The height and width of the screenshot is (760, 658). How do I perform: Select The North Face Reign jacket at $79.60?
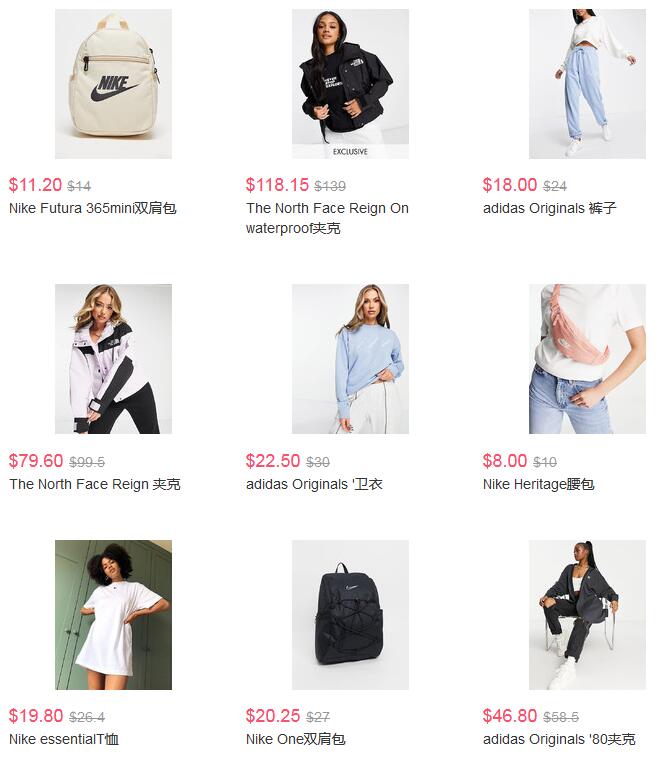[x=113, y=358]
